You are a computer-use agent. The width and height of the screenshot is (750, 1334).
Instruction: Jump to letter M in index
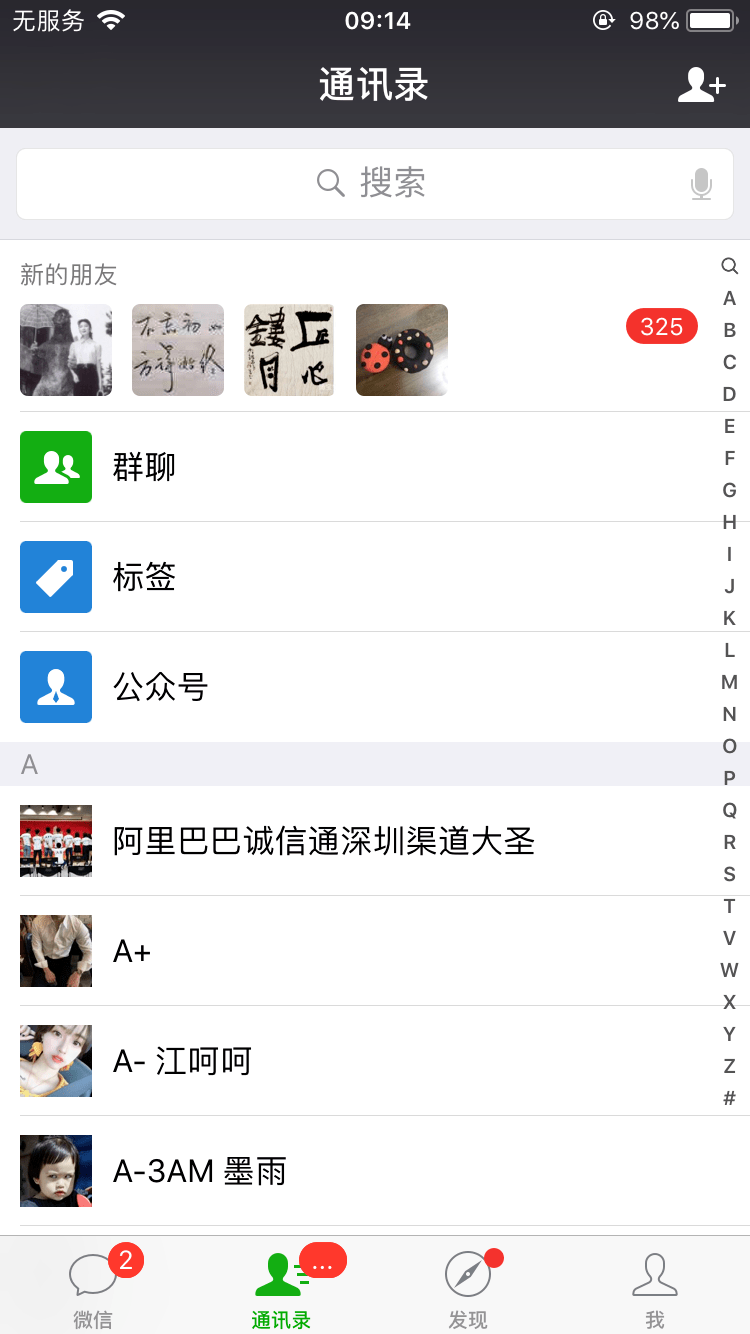729,682
